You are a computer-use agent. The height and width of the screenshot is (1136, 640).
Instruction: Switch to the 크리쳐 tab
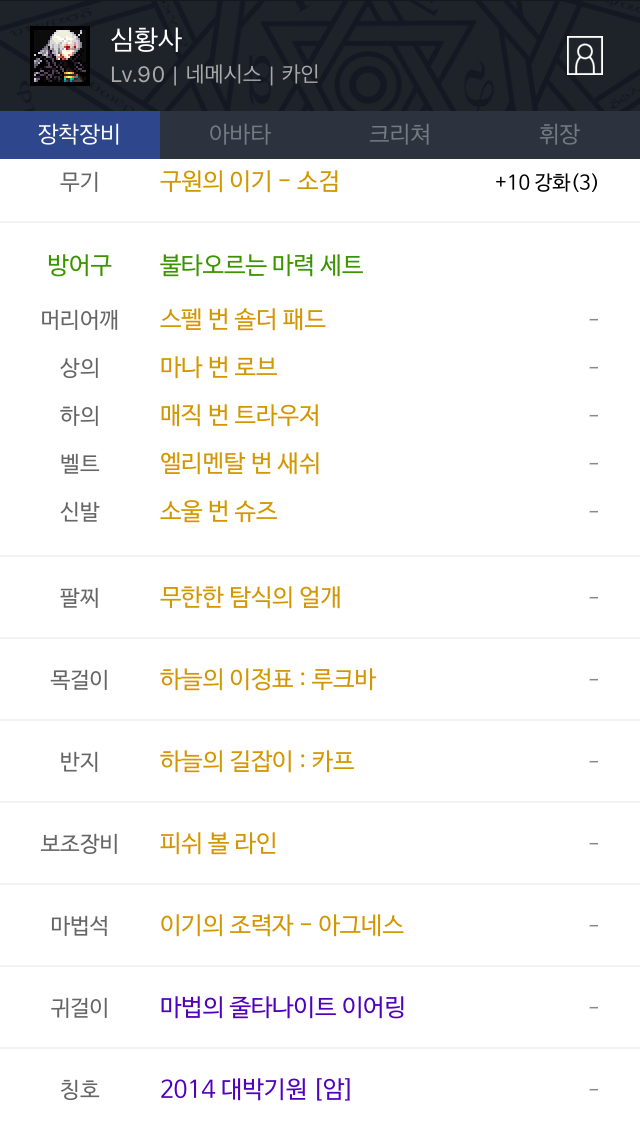pos(399,134)
